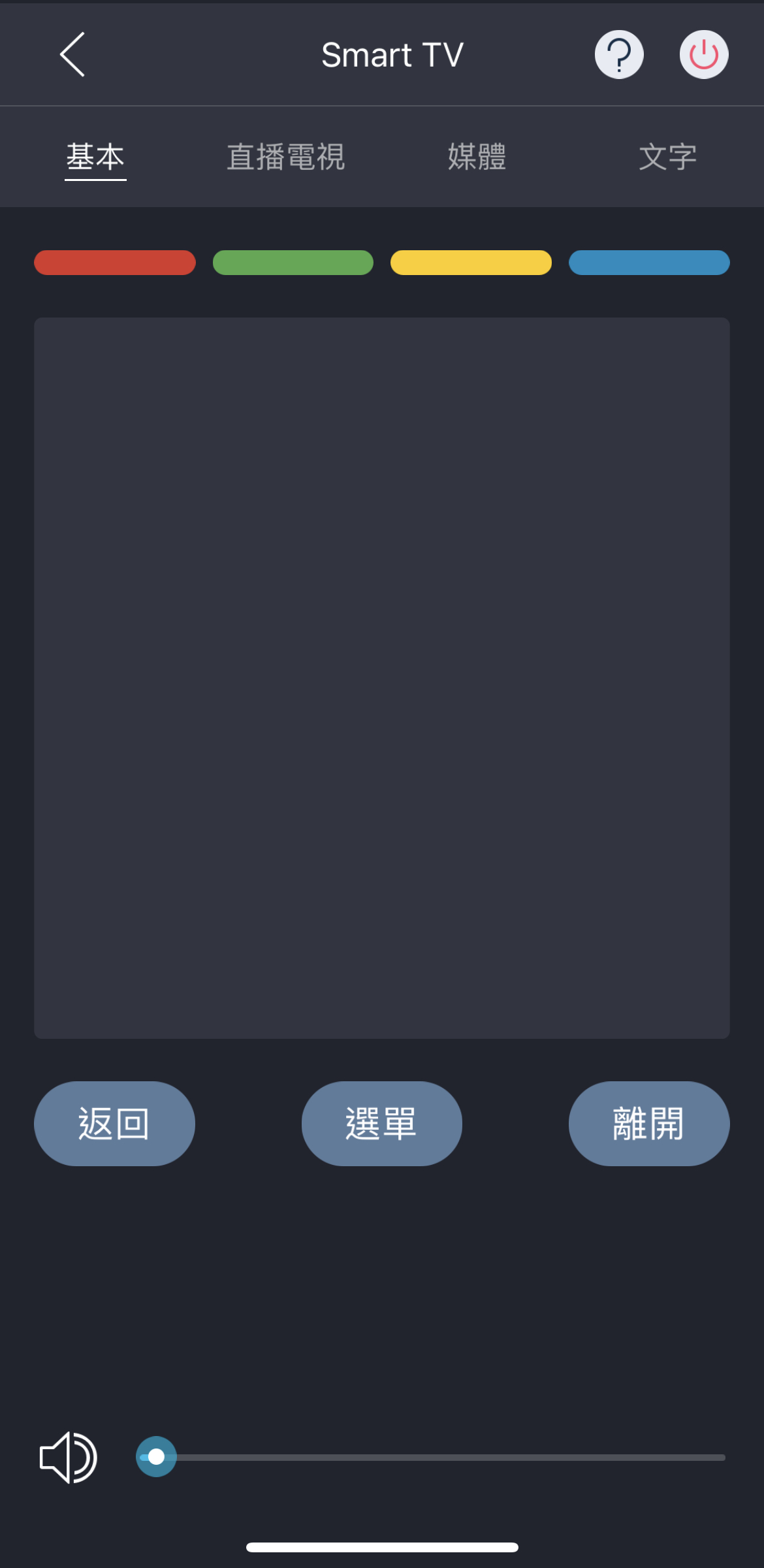Tap the large touchpad area
The height and width of the screenshot is (1568, 764).
pos(382,678)
